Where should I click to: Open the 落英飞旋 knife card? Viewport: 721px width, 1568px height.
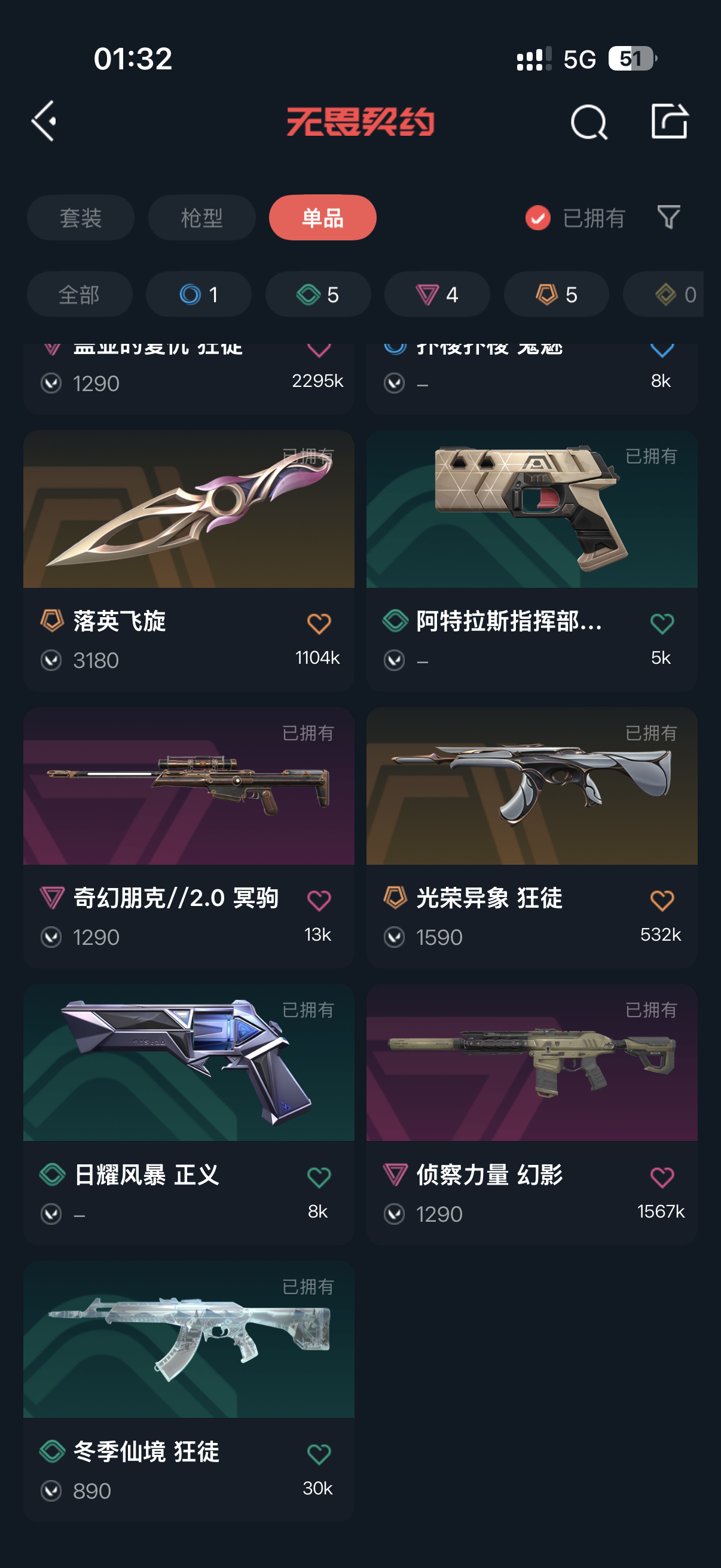(188, 560)
